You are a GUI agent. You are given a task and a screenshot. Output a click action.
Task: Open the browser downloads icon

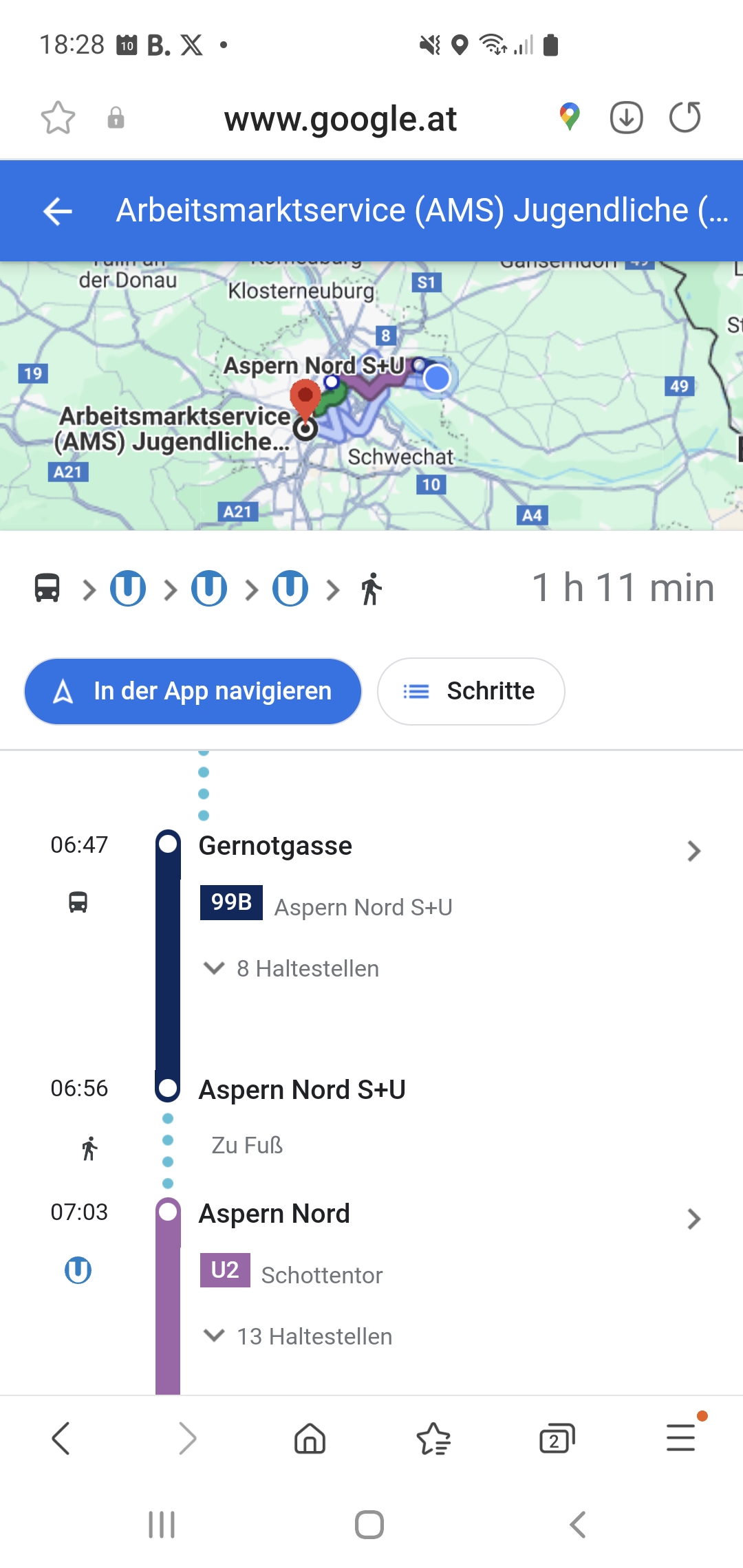pyautogui.click(x=626, y=118)
